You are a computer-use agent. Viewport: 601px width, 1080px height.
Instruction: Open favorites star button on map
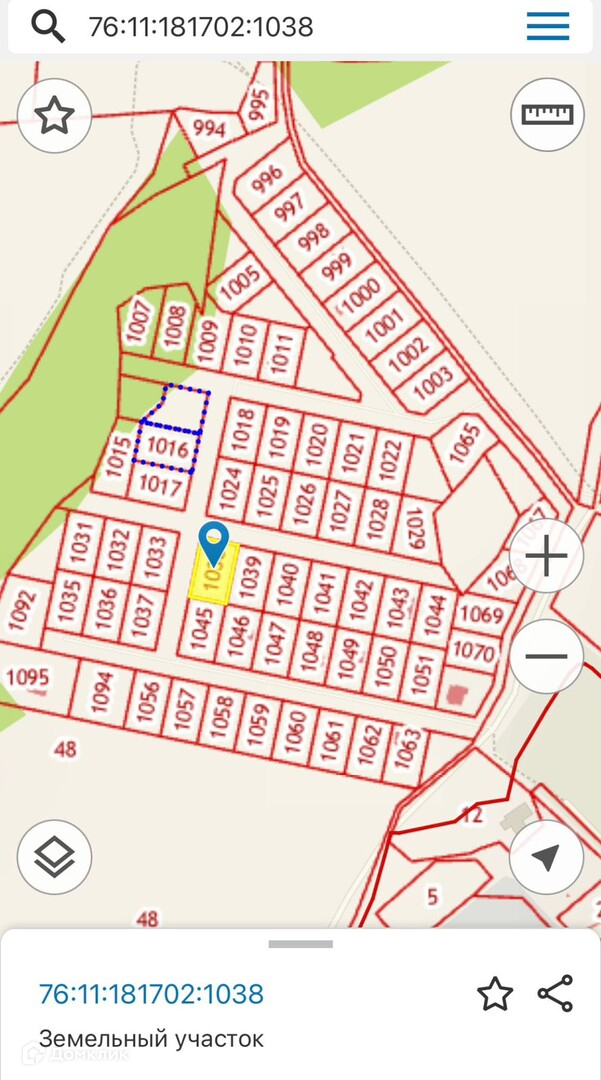click(55, 116)
